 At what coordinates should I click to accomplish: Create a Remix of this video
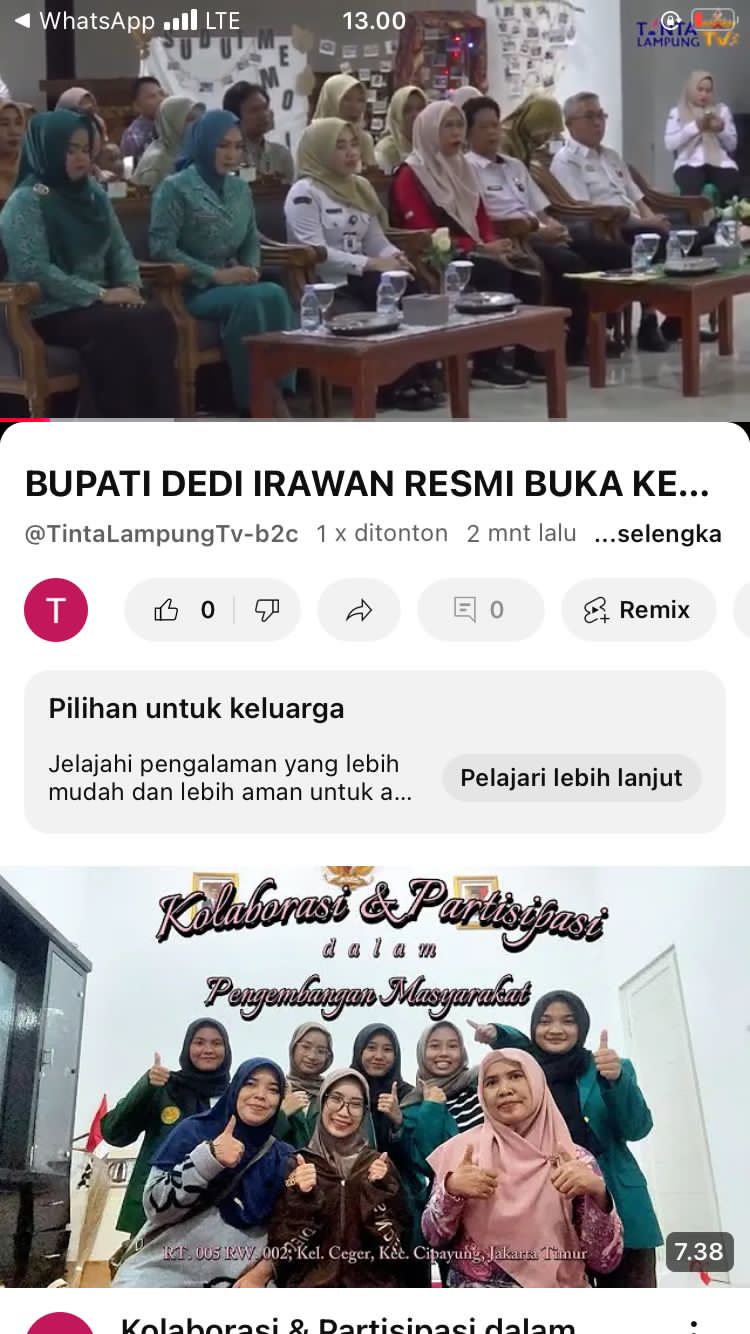coord(638,610)
